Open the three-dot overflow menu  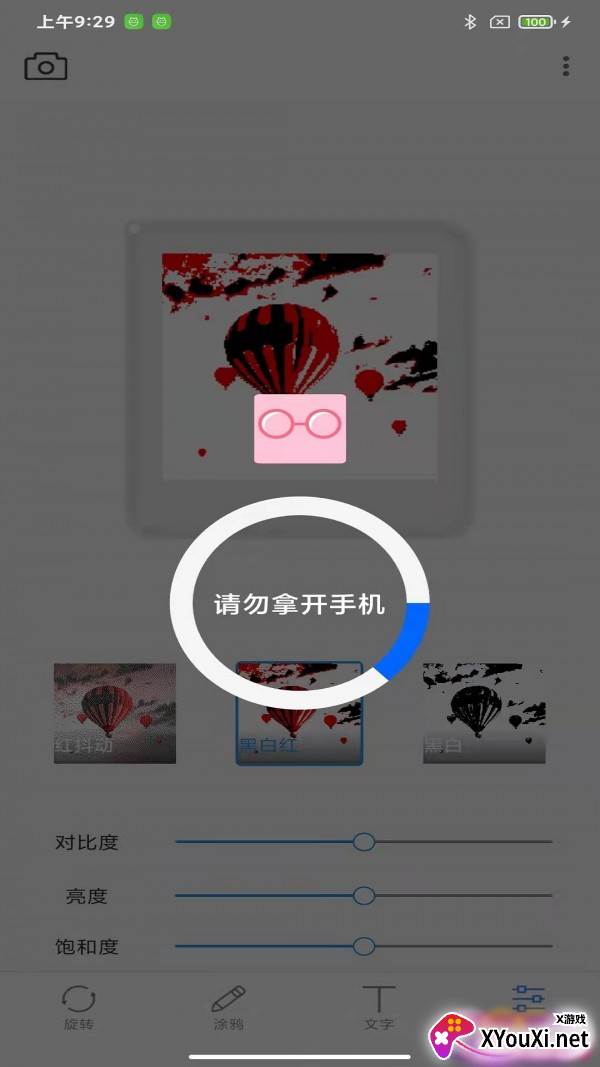pyautogui.click(x=565, y=67)
